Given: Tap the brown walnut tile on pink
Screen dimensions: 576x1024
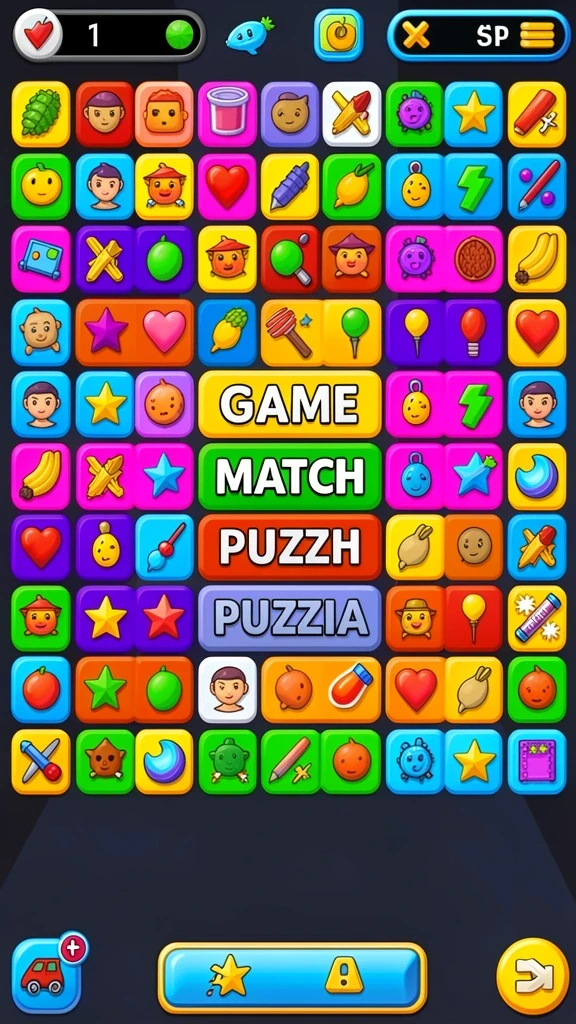Looking at the screenshot, I should (474, 259).
